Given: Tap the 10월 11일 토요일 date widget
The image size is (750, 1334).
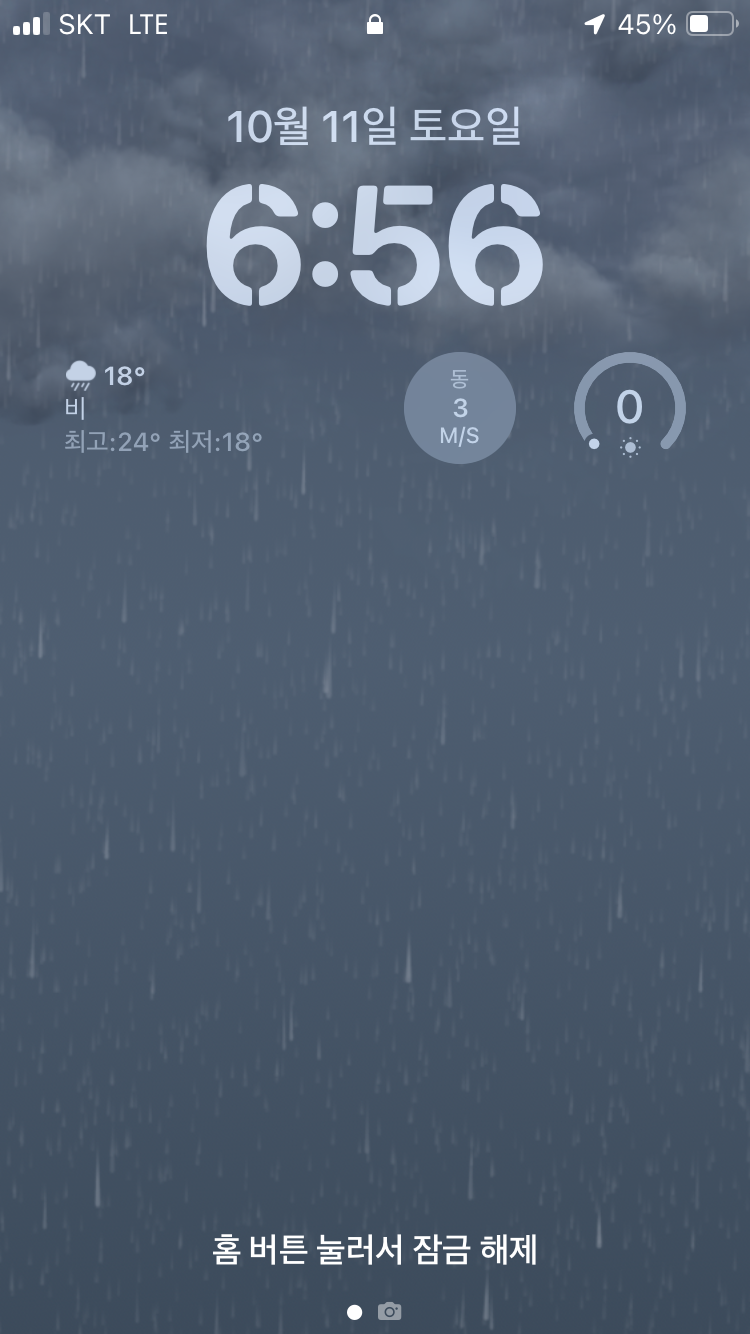Looking at the screenshot, I should [374, 127].
